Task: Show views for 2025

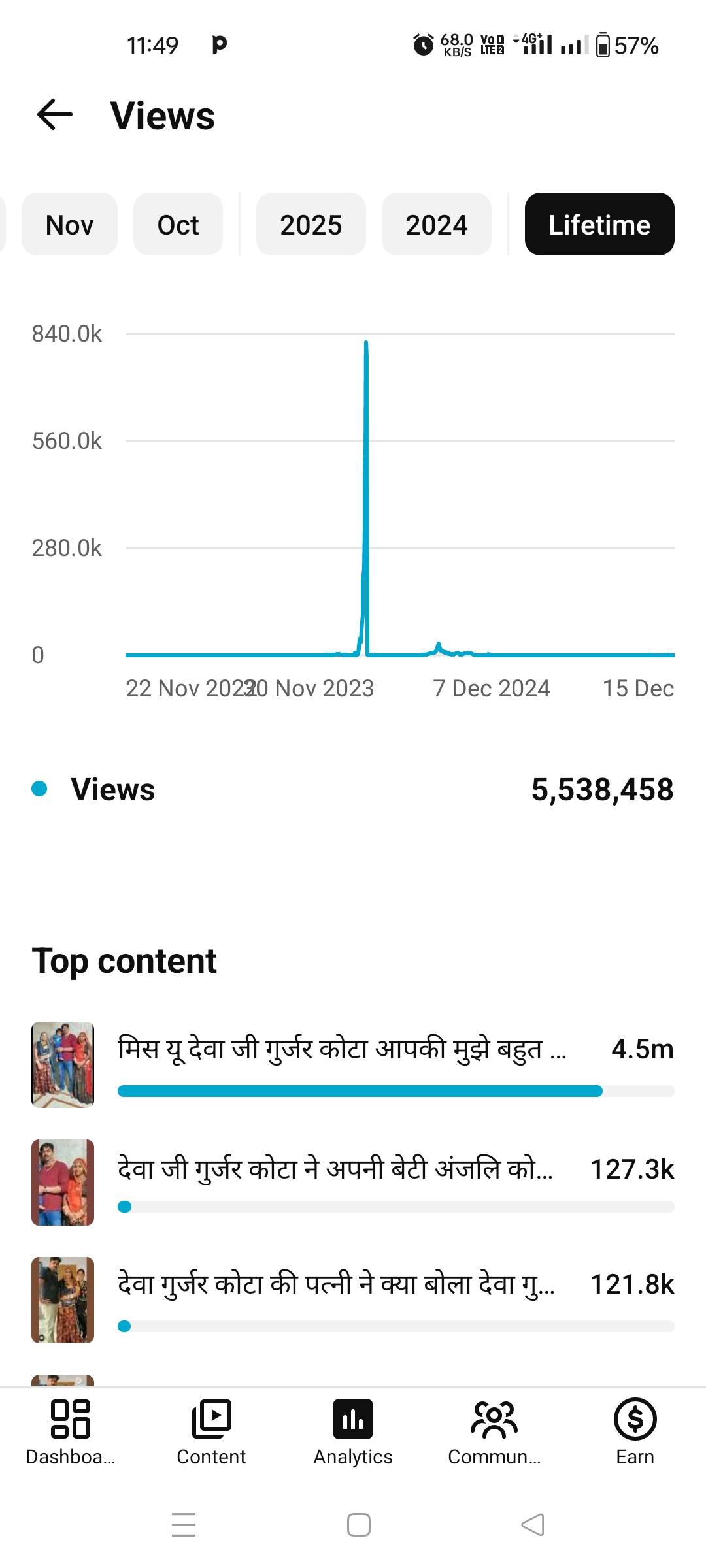Action: 311,225
